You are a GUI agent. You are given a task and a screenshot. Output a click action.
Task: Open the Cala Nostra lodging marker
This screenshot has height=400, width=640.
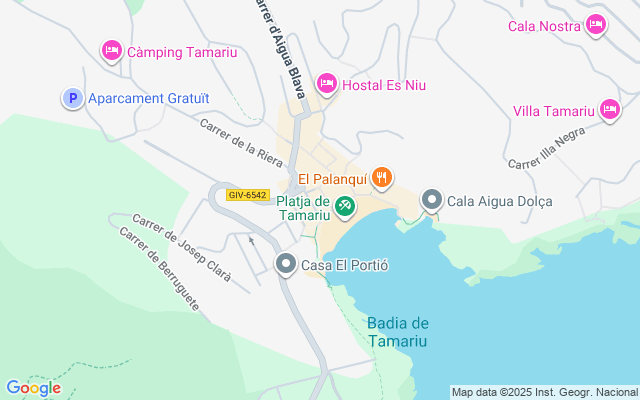[x=596, y=25]
